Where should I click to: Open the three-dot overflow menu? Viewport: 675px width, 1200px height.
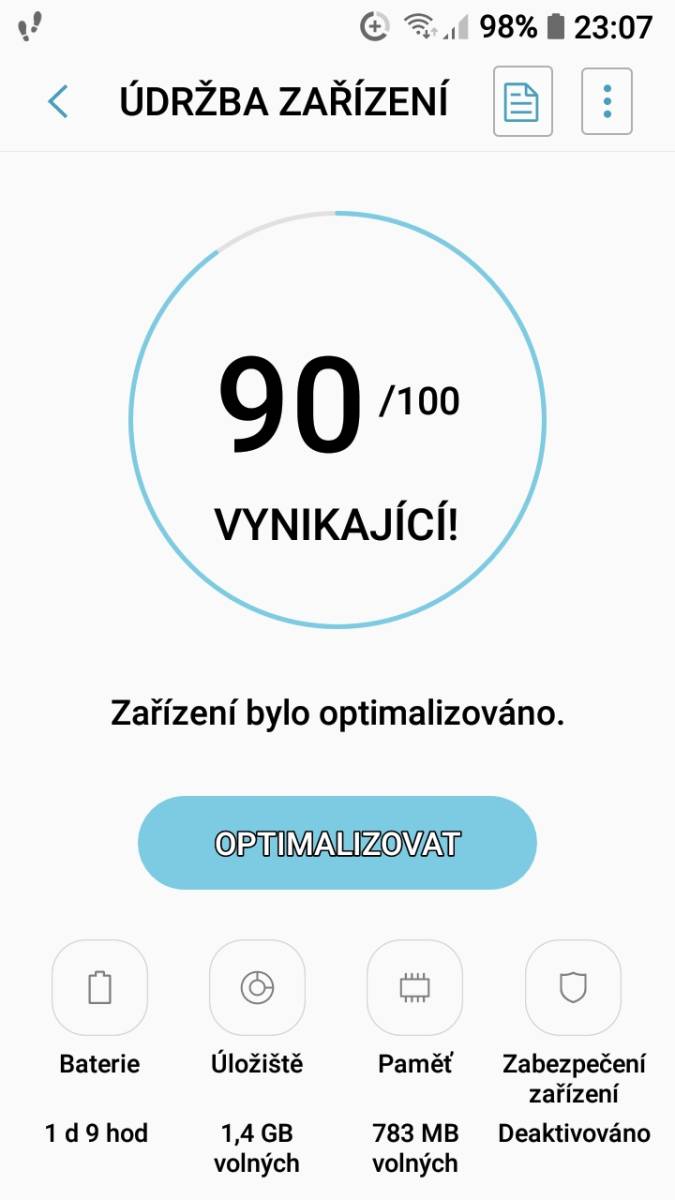click(607, 101)
